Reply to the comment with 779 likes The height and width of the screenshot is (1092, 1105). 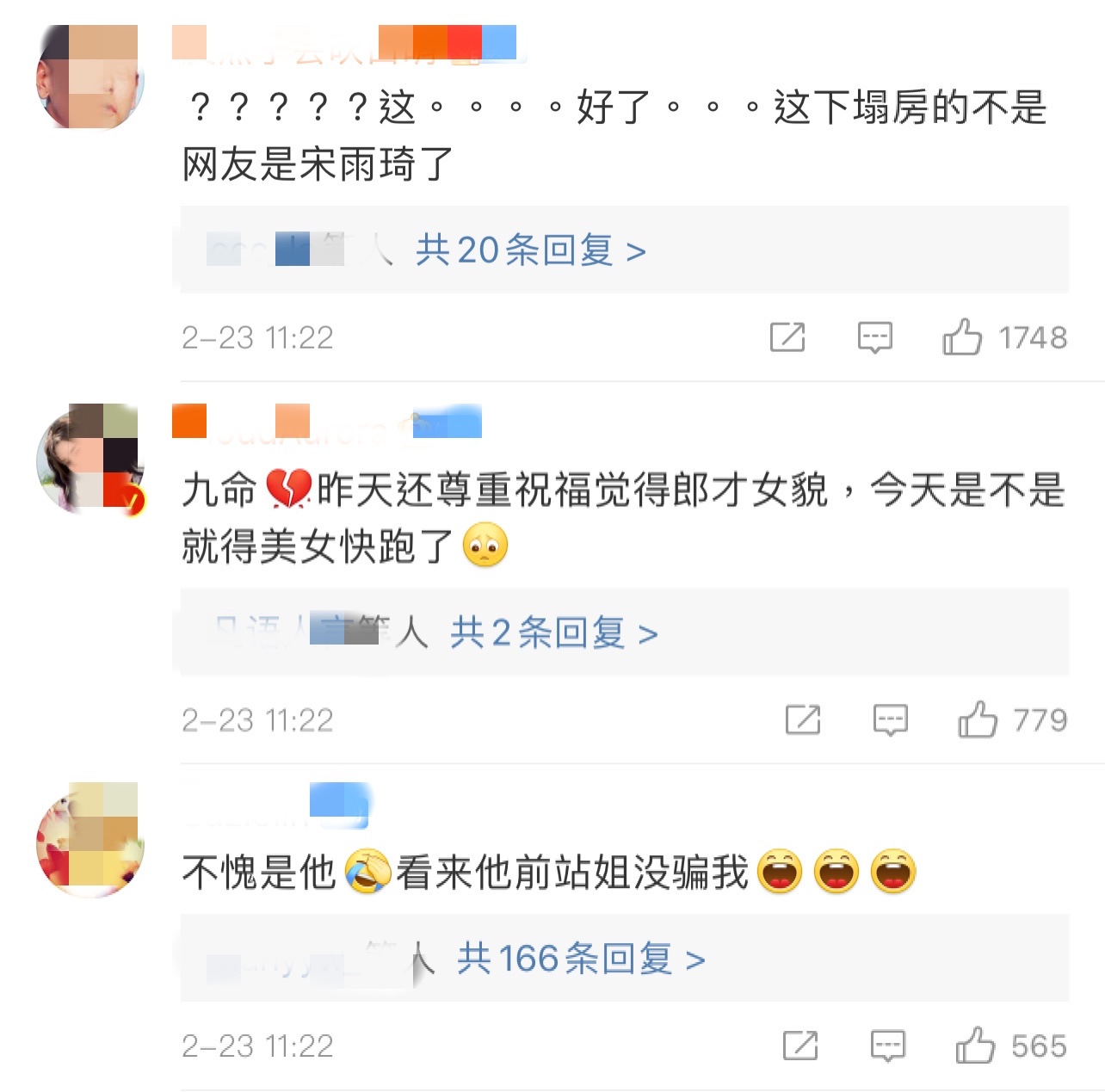tap(890, 719)
